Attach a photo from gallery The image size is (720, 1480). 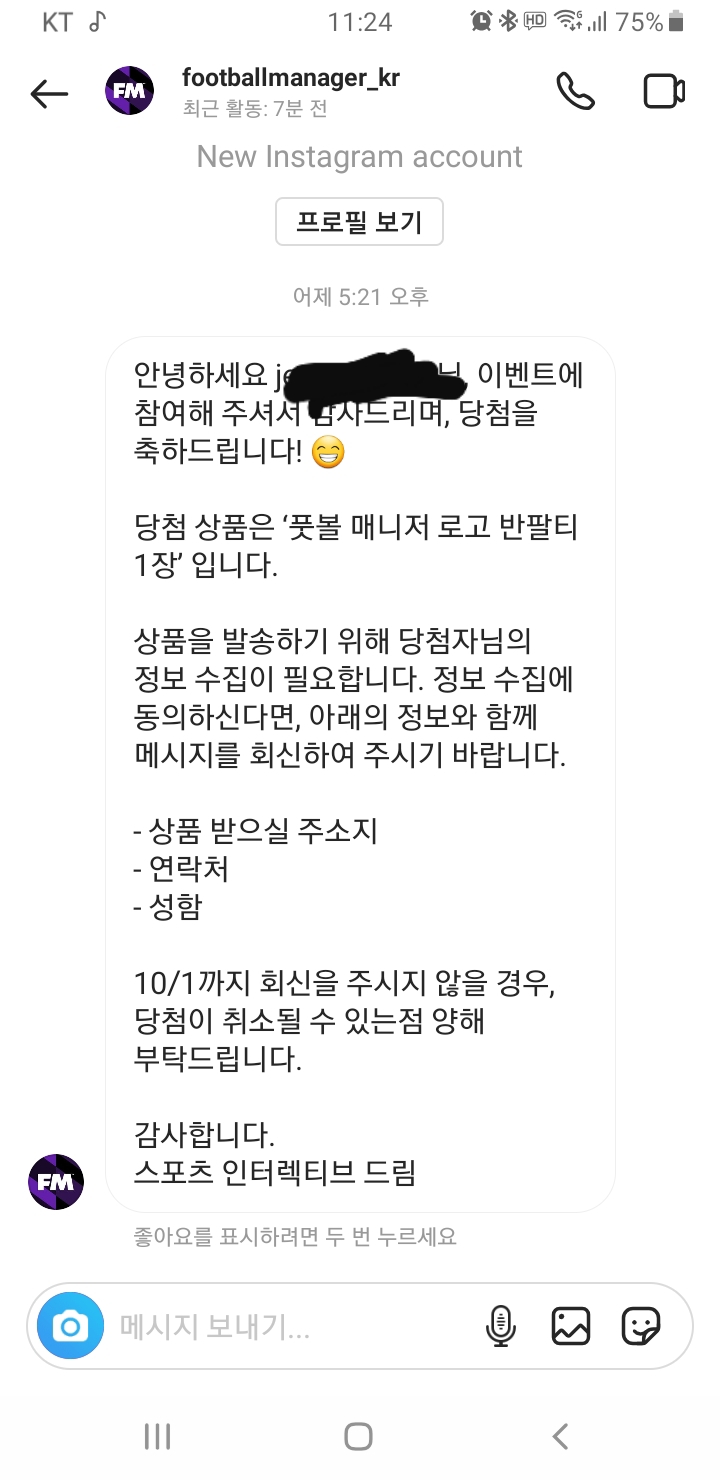point(571,1326)
